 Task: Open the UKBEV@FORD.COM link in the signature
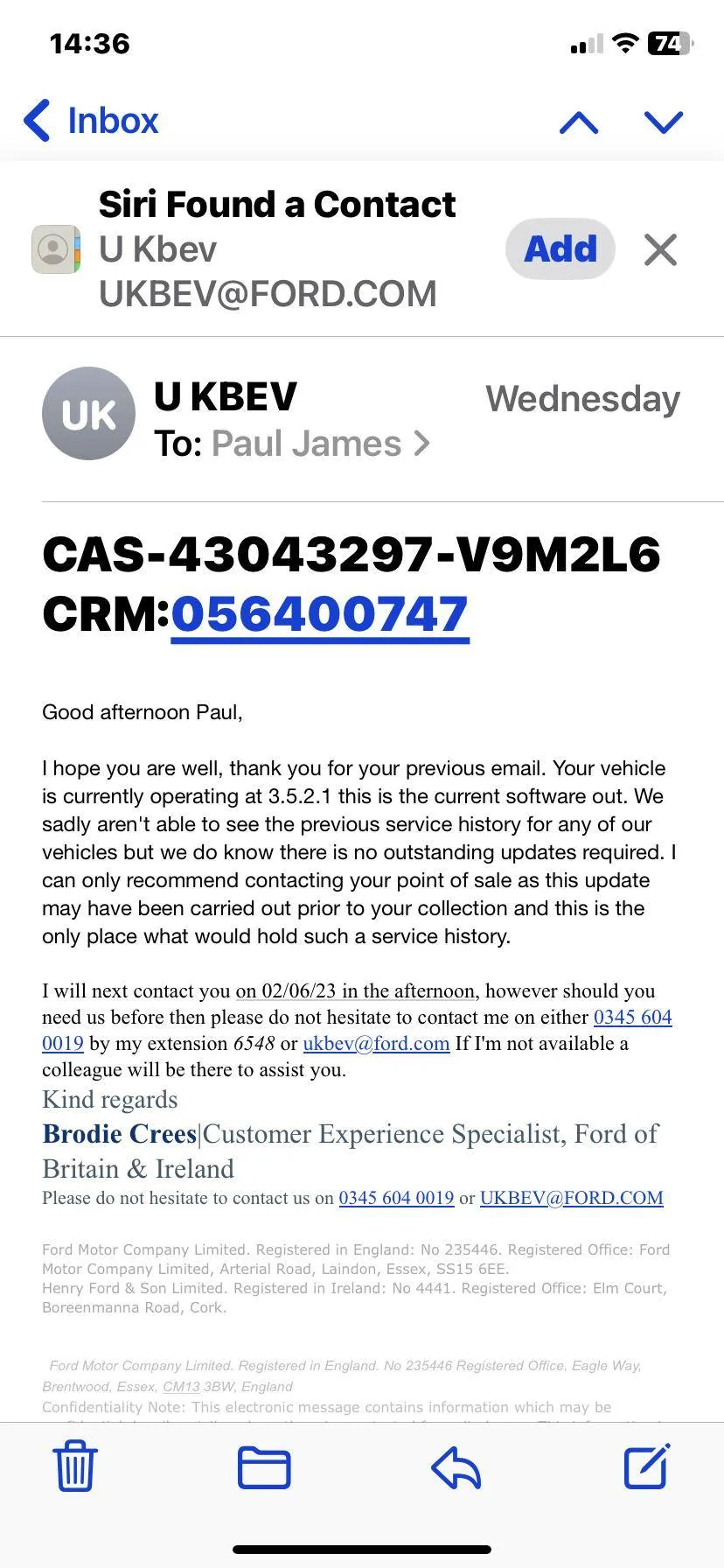click(572, 1198)
